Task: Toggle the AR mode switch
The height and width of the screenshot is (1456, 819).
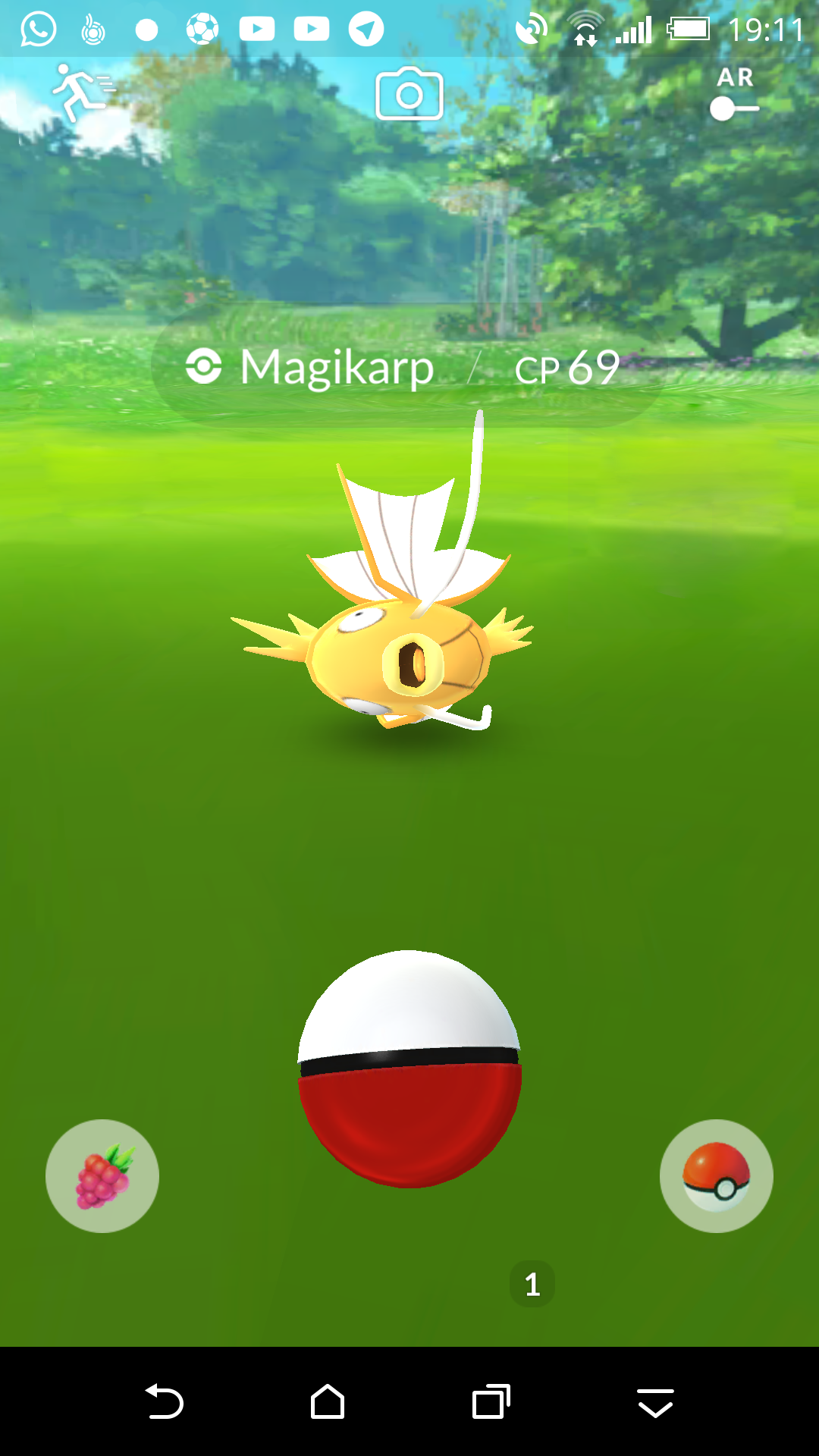Action: tap(735, 108)
